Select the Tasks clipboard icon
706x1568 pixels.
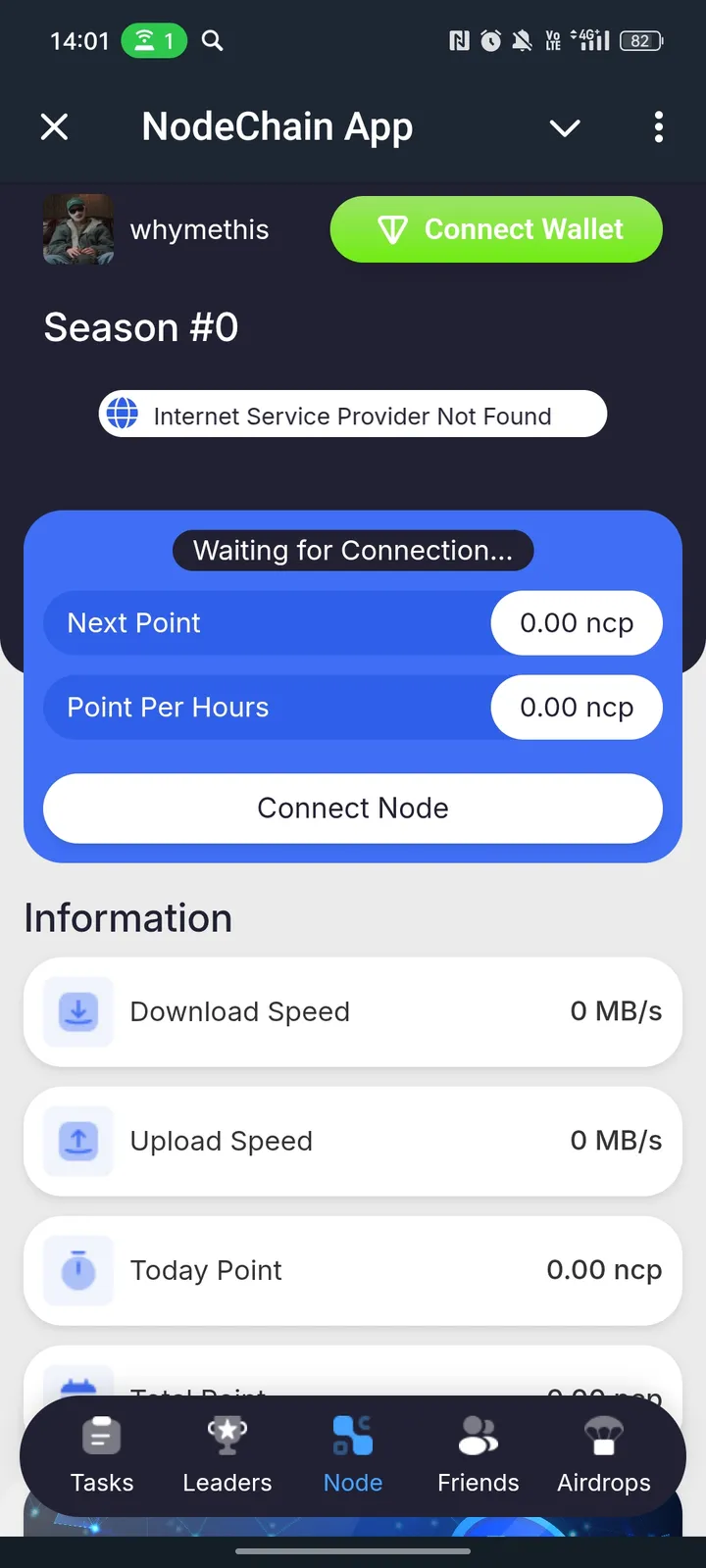(102, 1435)
